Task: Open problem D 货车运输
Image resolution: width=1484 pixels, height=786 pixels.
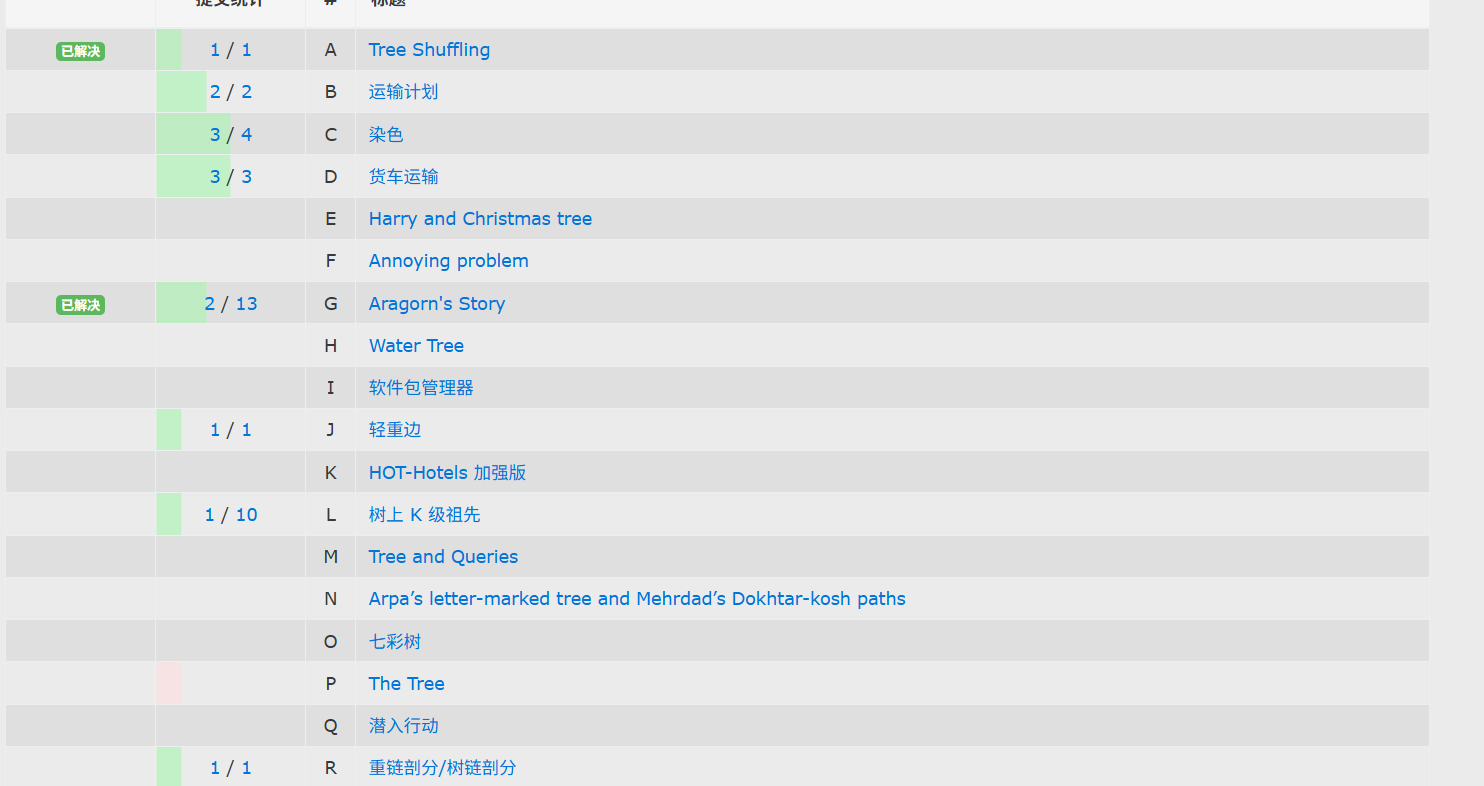Action: [403, 177]
